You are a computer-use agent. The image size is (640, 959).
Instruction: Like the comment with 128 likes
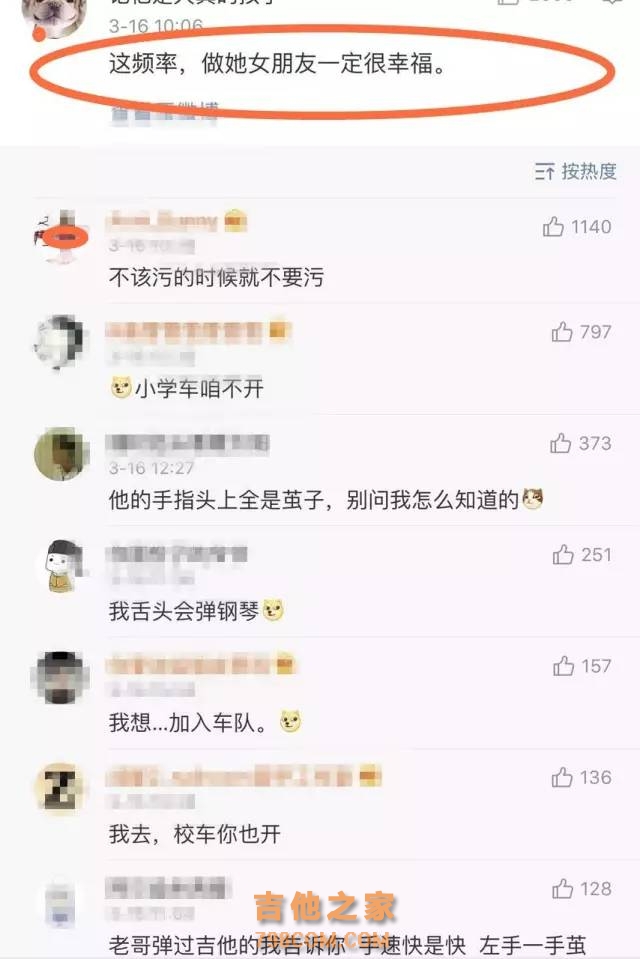tap(563, 888)
